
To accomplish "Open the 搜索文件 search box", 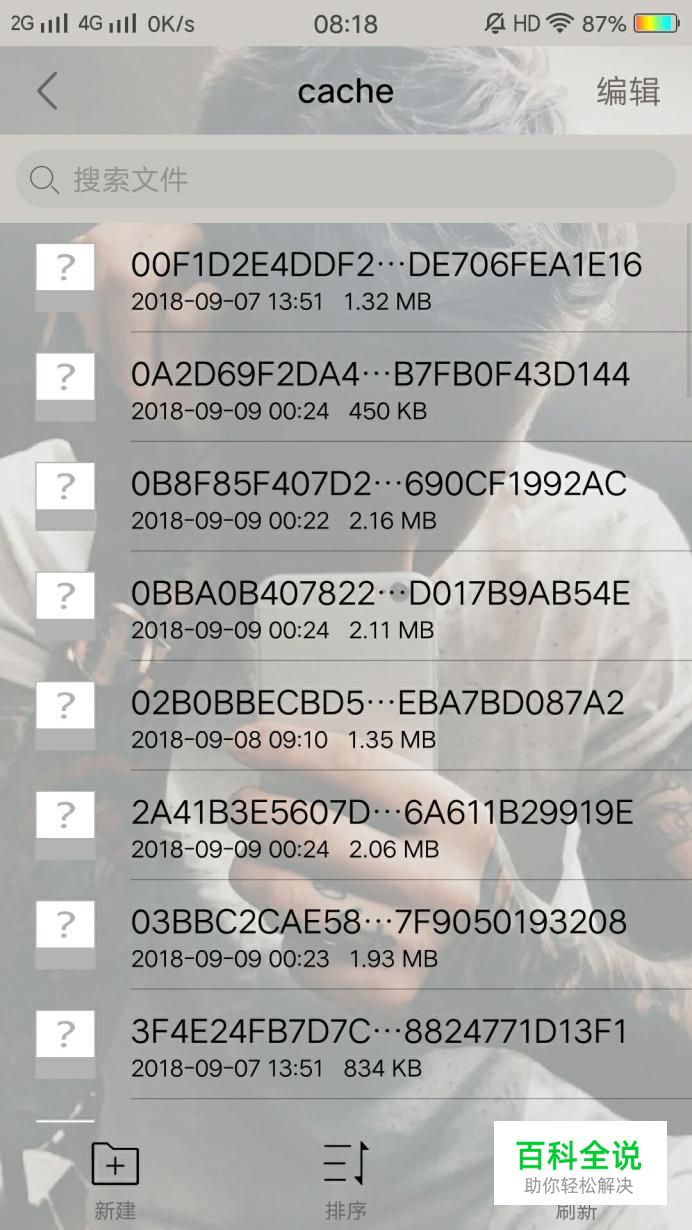I will tap(346, 179).
